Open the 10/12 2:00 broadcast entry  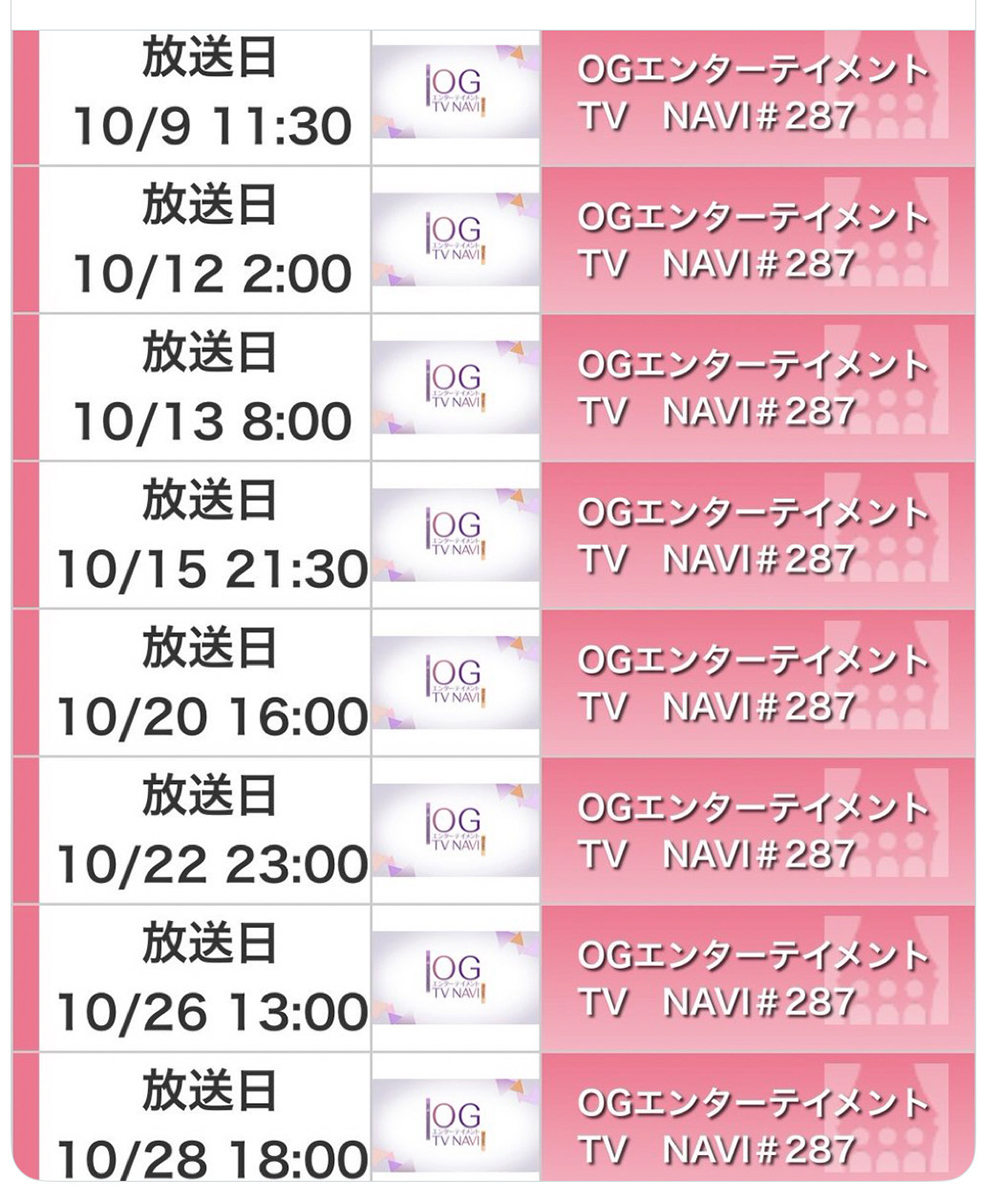[x=757, y=241]
